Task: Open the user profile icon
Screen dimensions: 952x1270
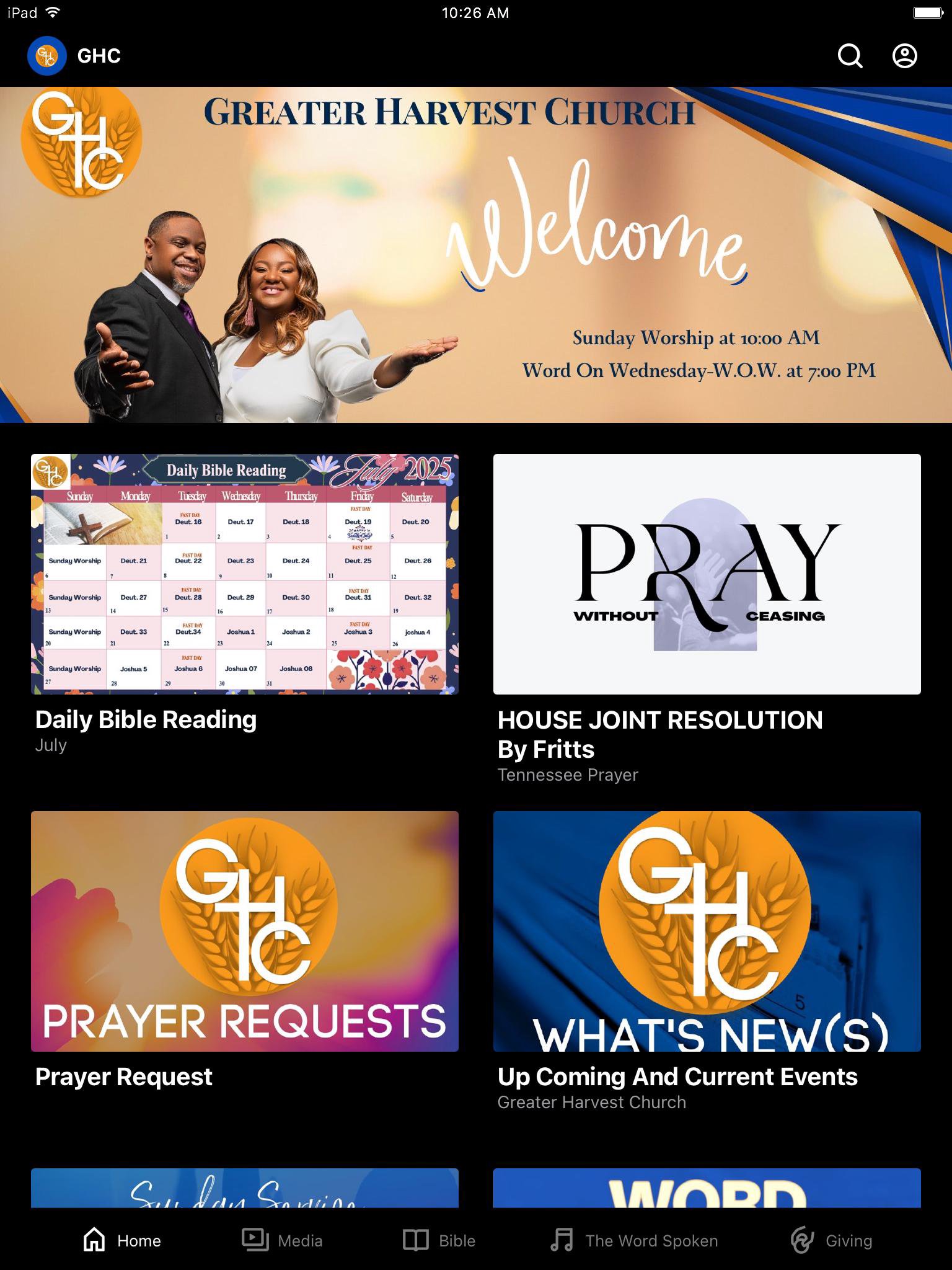Action: point(904,56)
